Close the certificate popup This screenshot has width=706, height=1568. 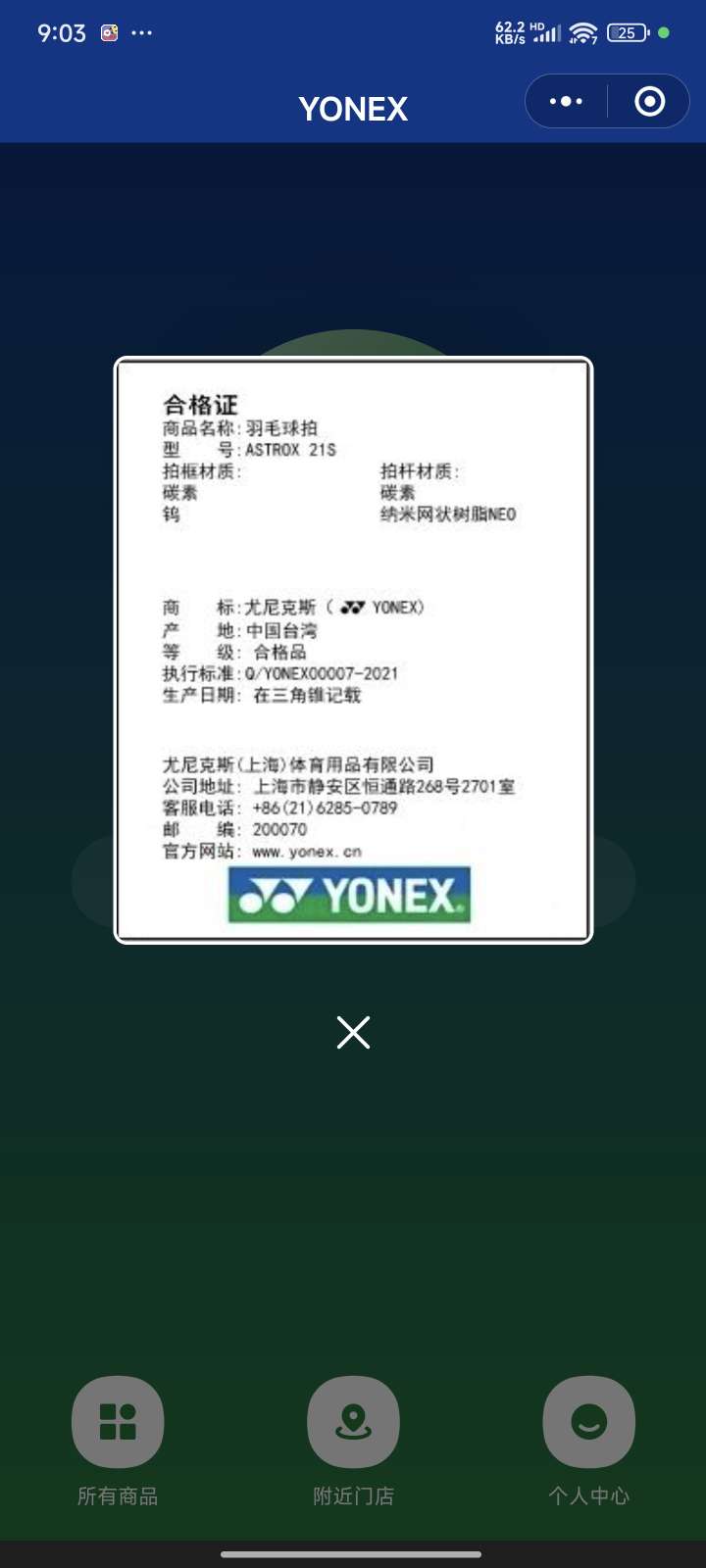(x=353, y=1032)
